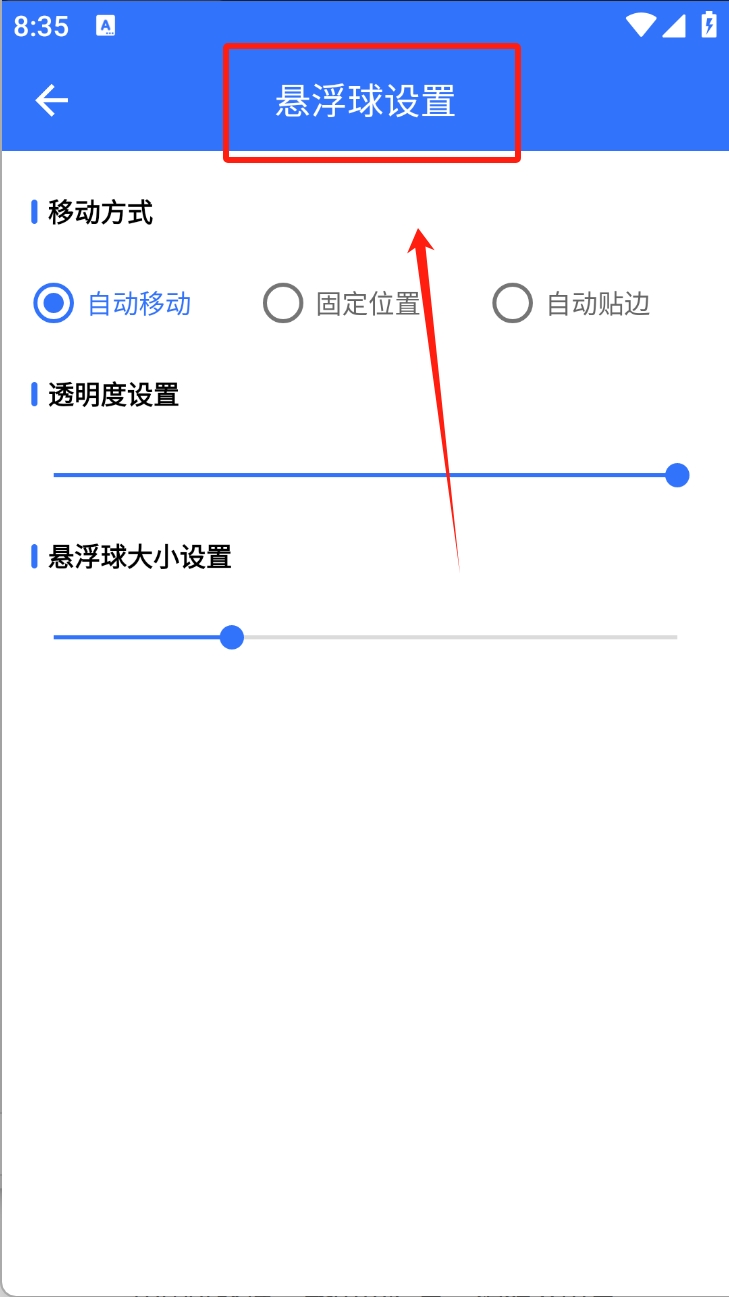Select the 自动移动 radio option

click(x=112, y=303)
